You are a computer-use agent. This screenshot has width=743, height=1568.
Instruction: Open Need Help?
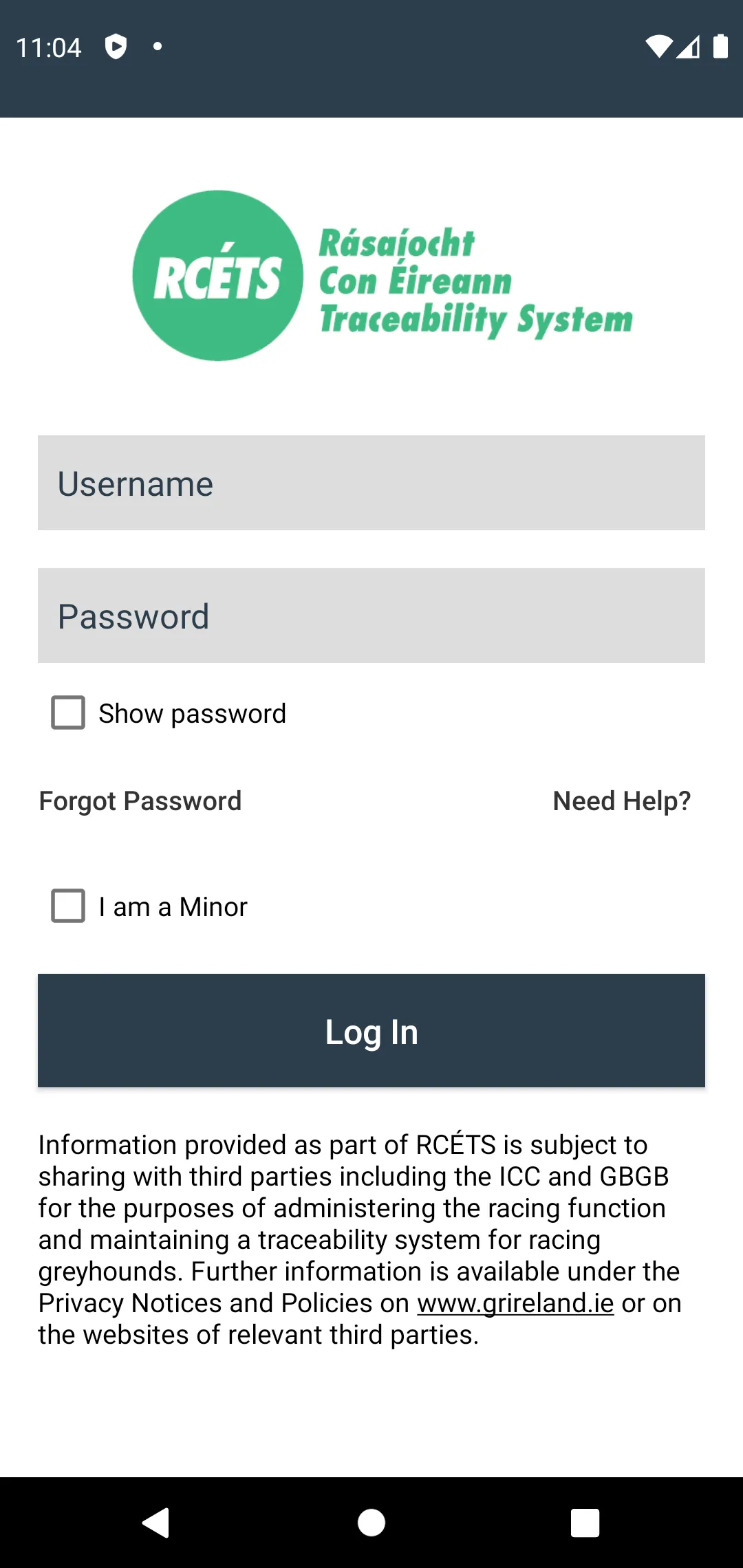tap(622, 801)
